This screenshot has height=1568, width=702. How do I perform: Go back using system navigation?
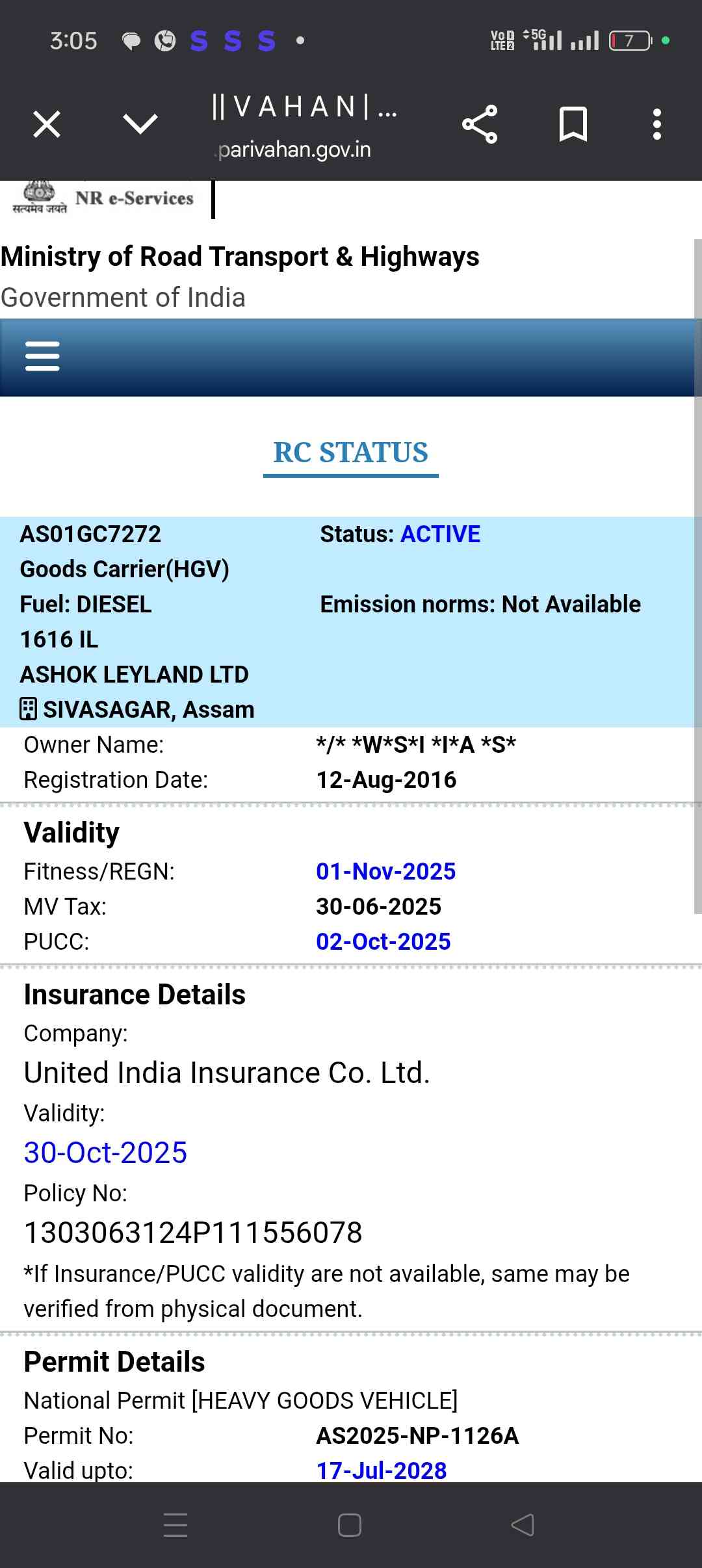pos(523,1524)
